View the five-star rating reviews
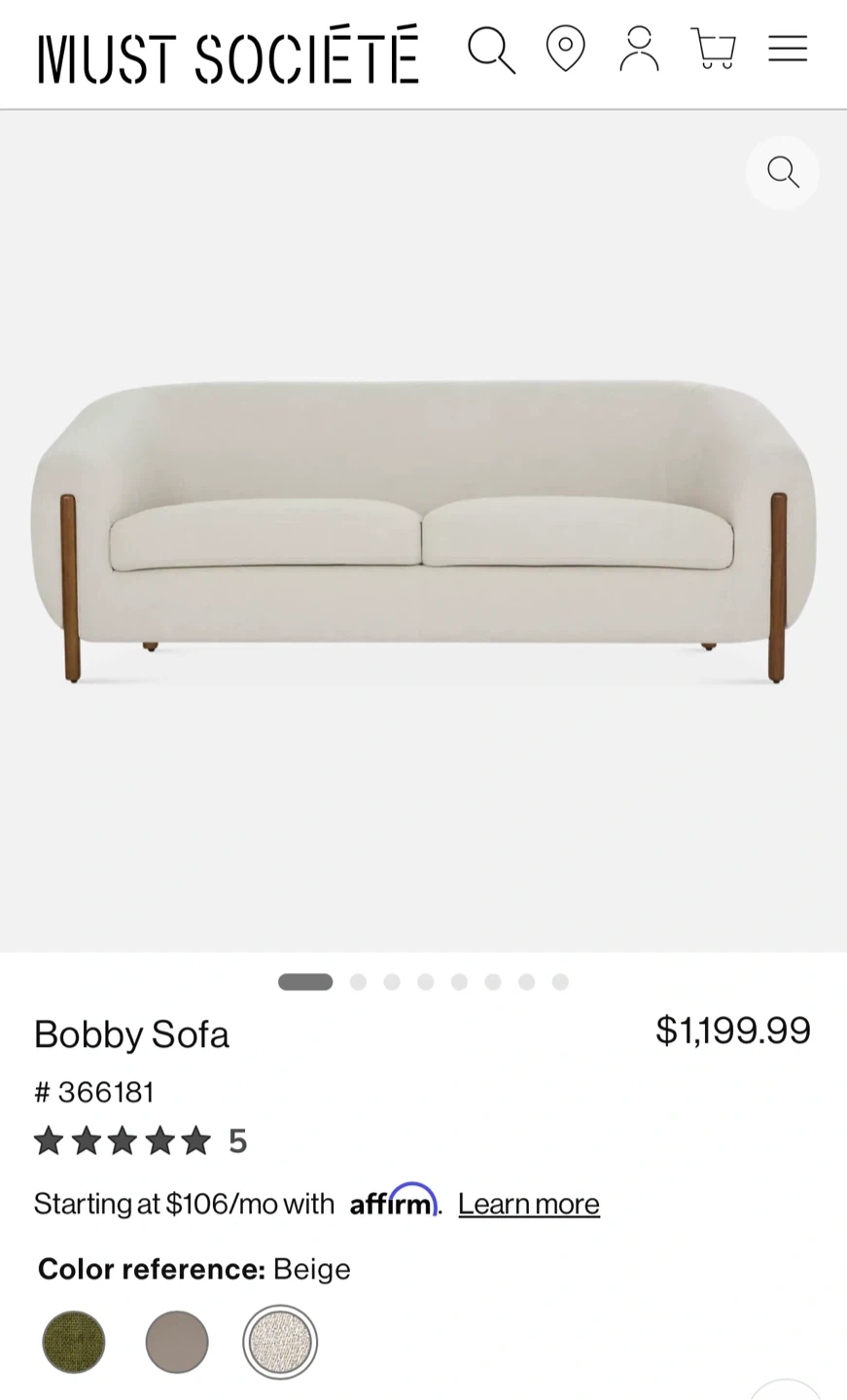Image resolution: width=847 pixels, height=1400 pixels. (x=139, y=1140)
